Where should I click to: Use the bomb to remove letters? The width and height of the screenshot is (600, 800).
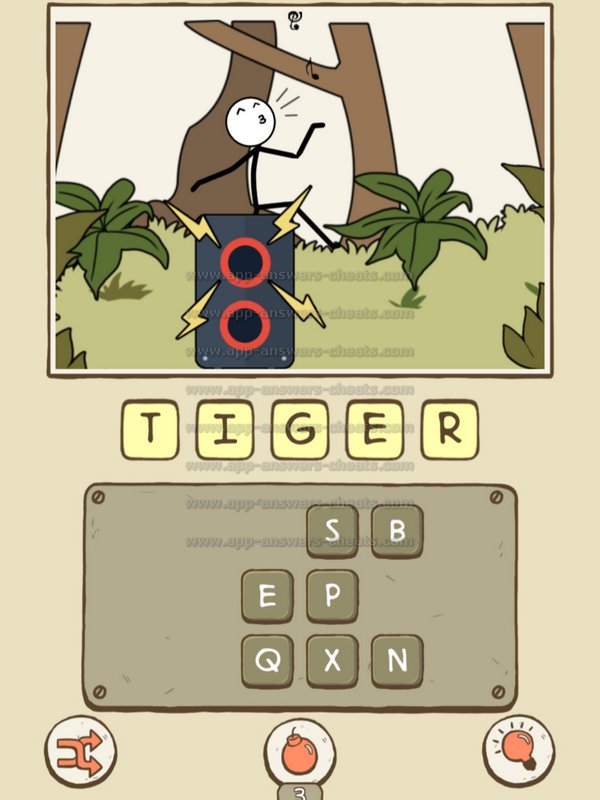coord(299,750)
